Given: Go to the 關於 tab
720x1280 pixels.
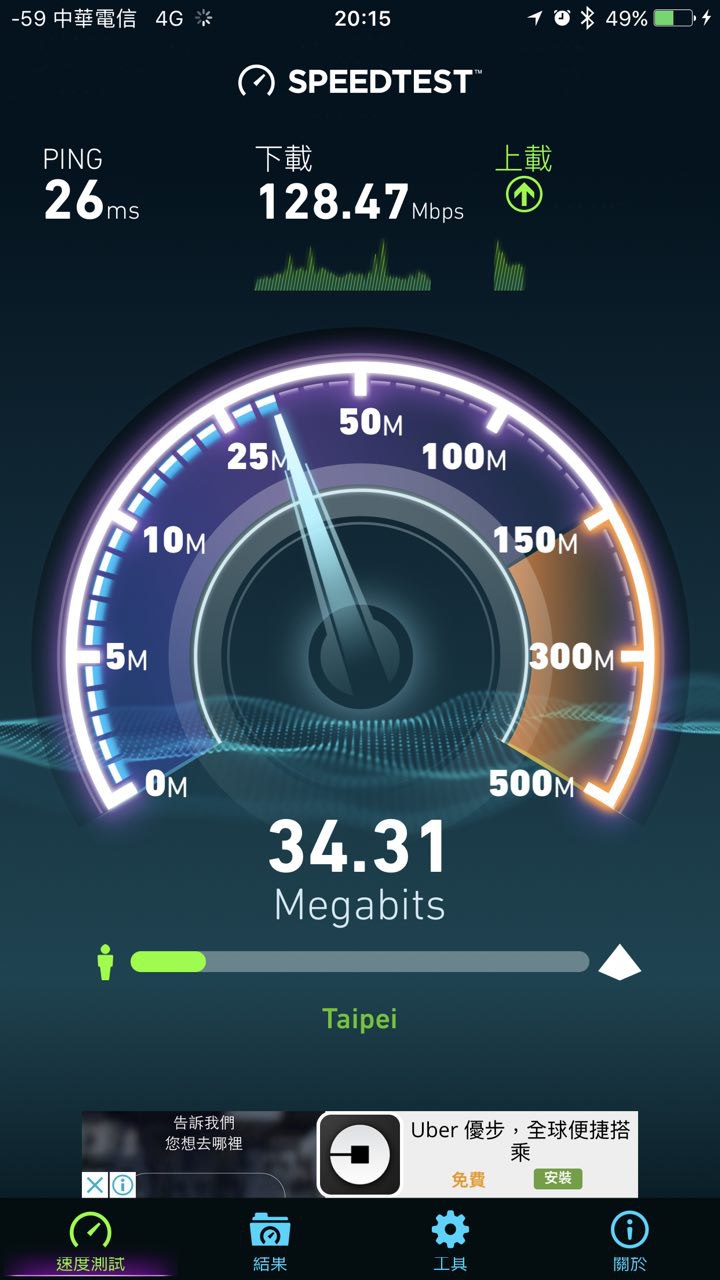Looking at the screenshot, I should 629,1241.
